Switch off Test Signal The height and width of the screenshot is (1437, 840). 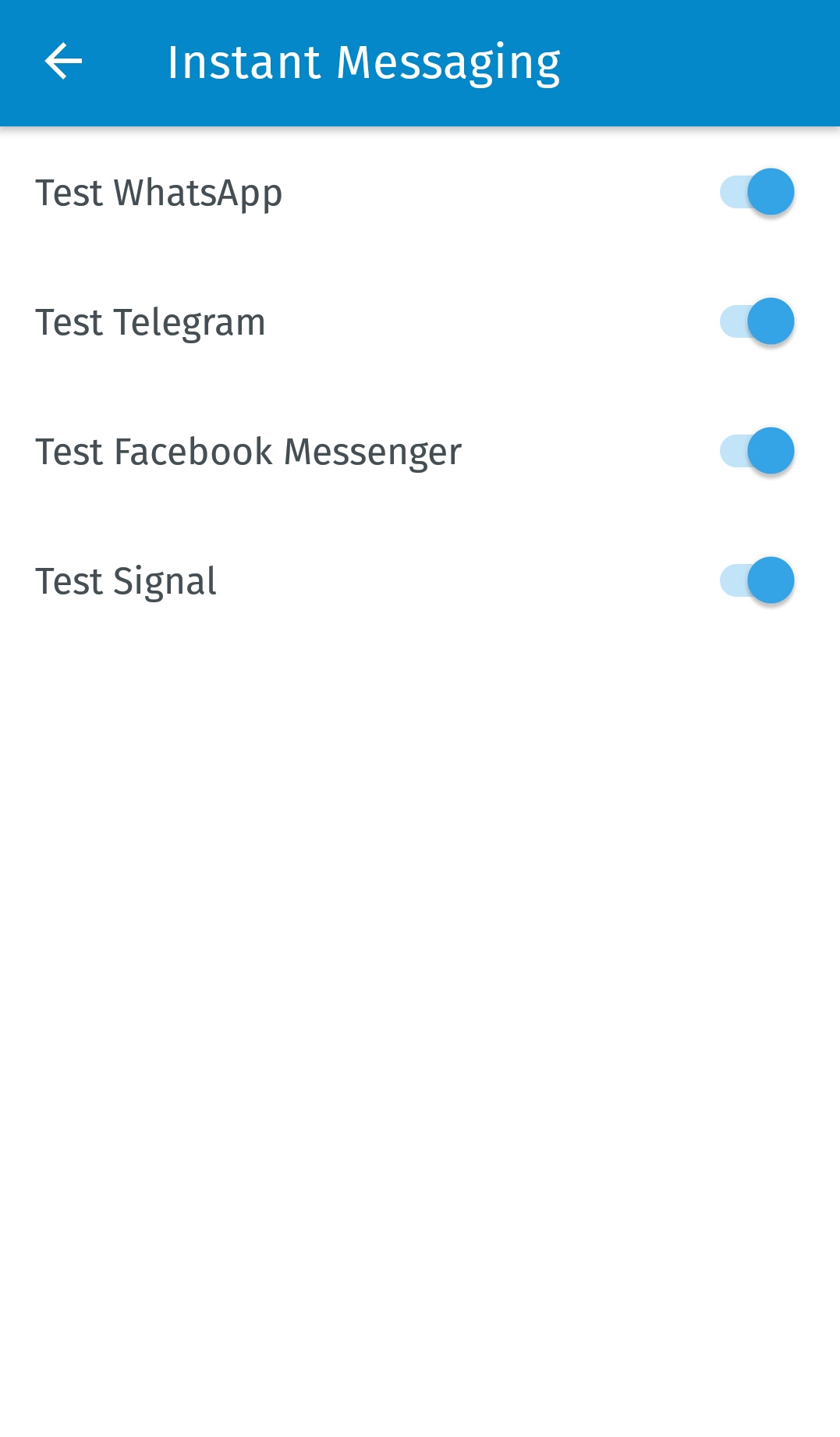coord(757,580)
